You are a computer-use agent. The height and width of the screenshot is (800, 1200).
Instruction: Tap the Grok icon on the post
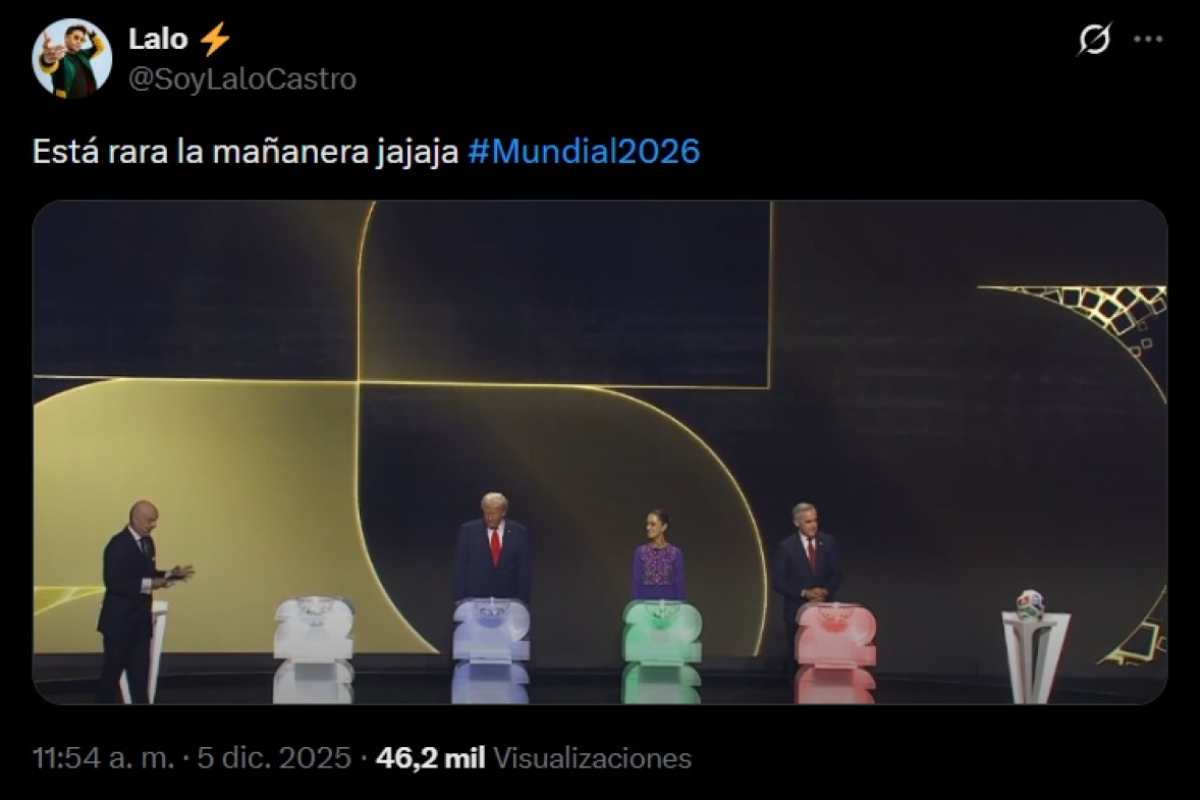(1095, 40)
